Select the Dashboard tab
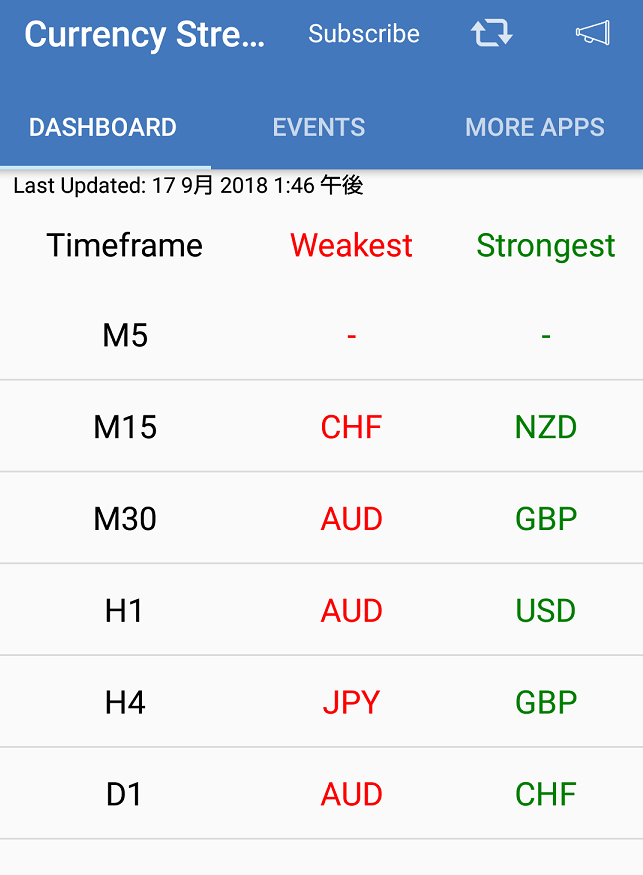643x875 pixels. (103, 128)
